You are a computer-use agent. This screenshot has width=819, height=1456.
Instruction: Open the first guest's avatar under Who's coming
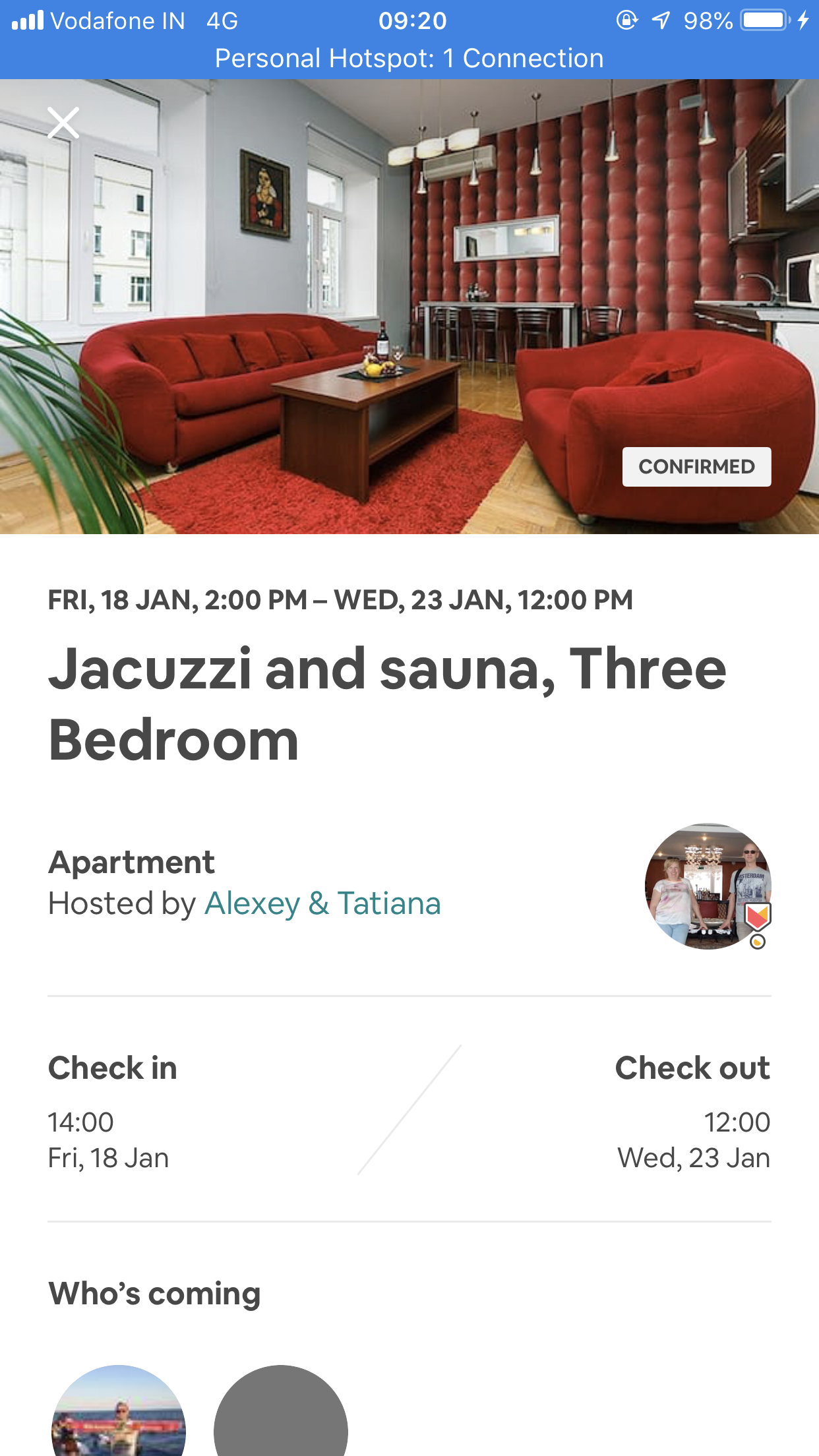point(119,1411)
